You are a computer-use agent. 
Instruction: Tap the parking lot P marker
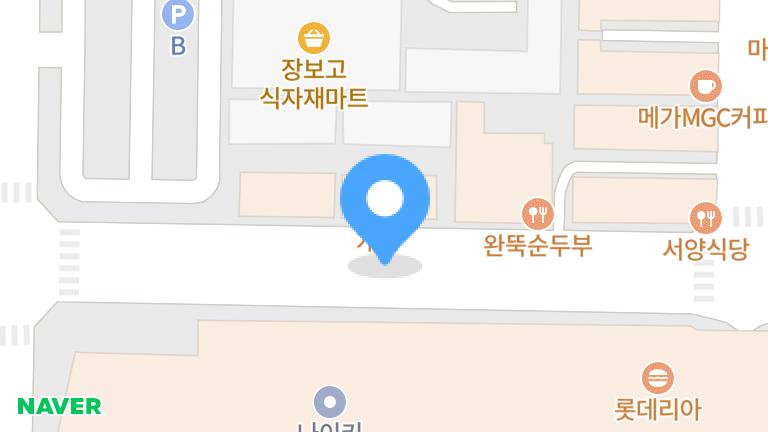coord(177,14)
